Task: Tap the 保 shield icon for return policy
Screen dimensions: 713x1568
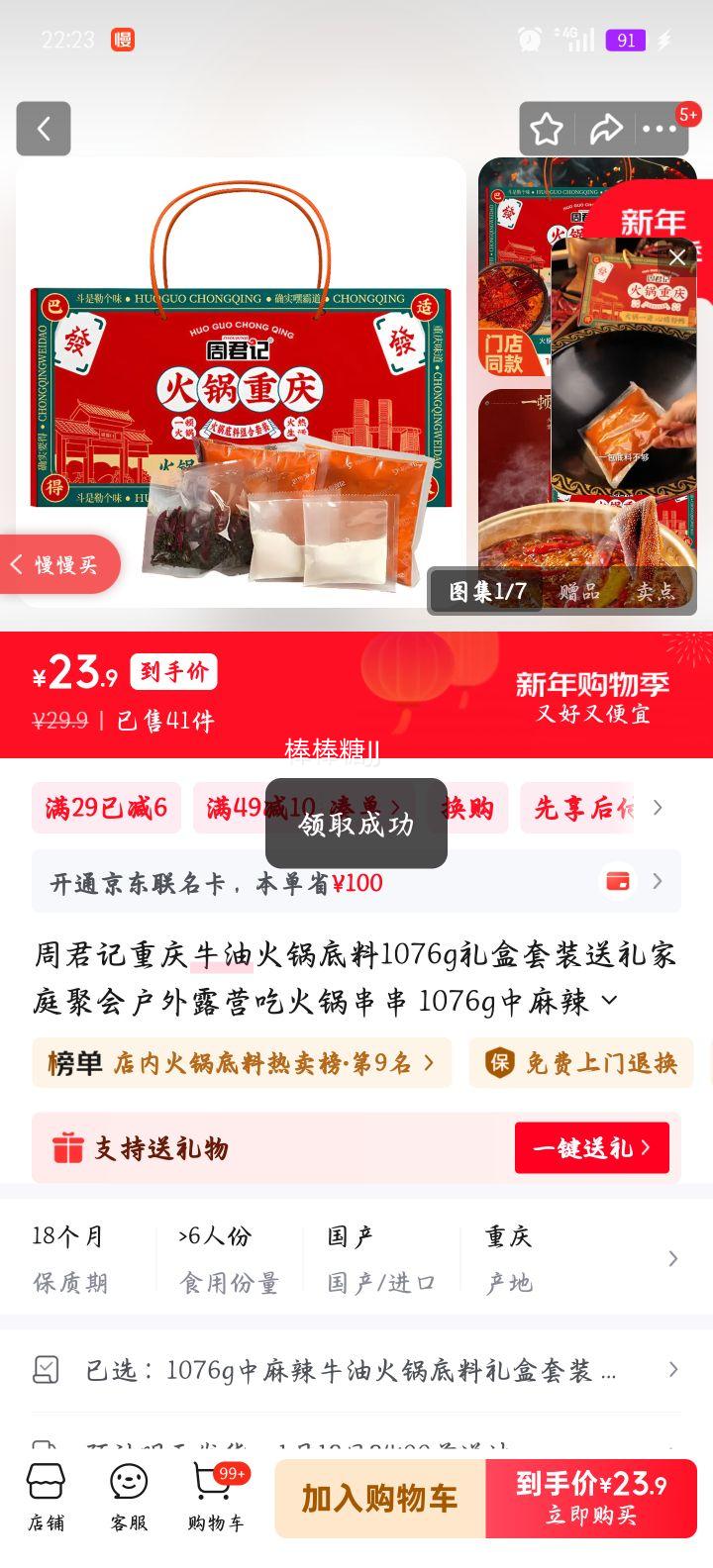Action: (x=501, y=1063)
